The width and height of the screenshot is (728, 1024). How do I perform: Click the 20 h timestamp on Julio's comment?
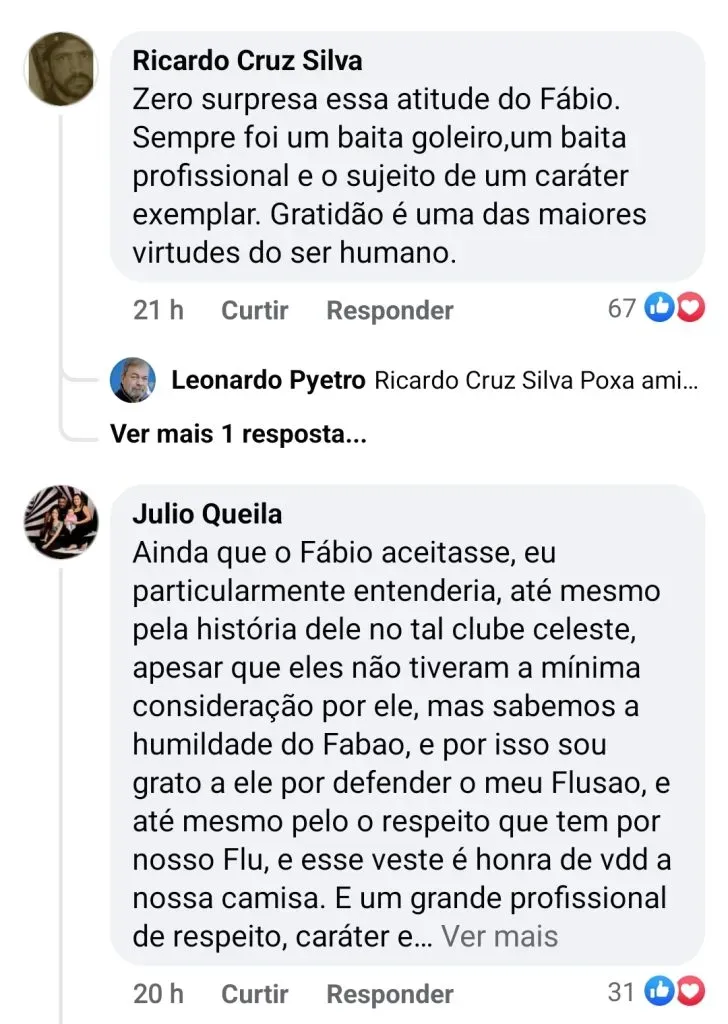pyautogui.click(x=157, y=994)
